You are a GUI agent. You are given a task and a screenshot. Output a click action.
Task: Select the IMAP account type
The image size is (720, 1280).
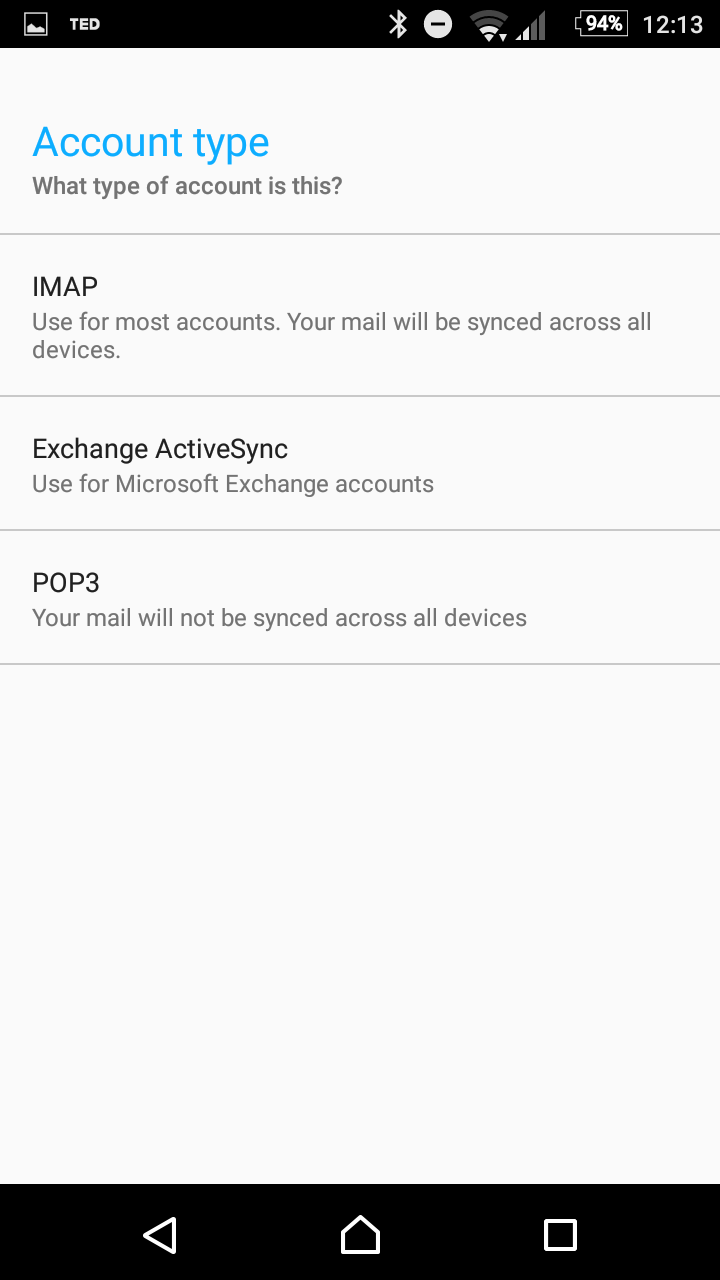tap(65, 287)
